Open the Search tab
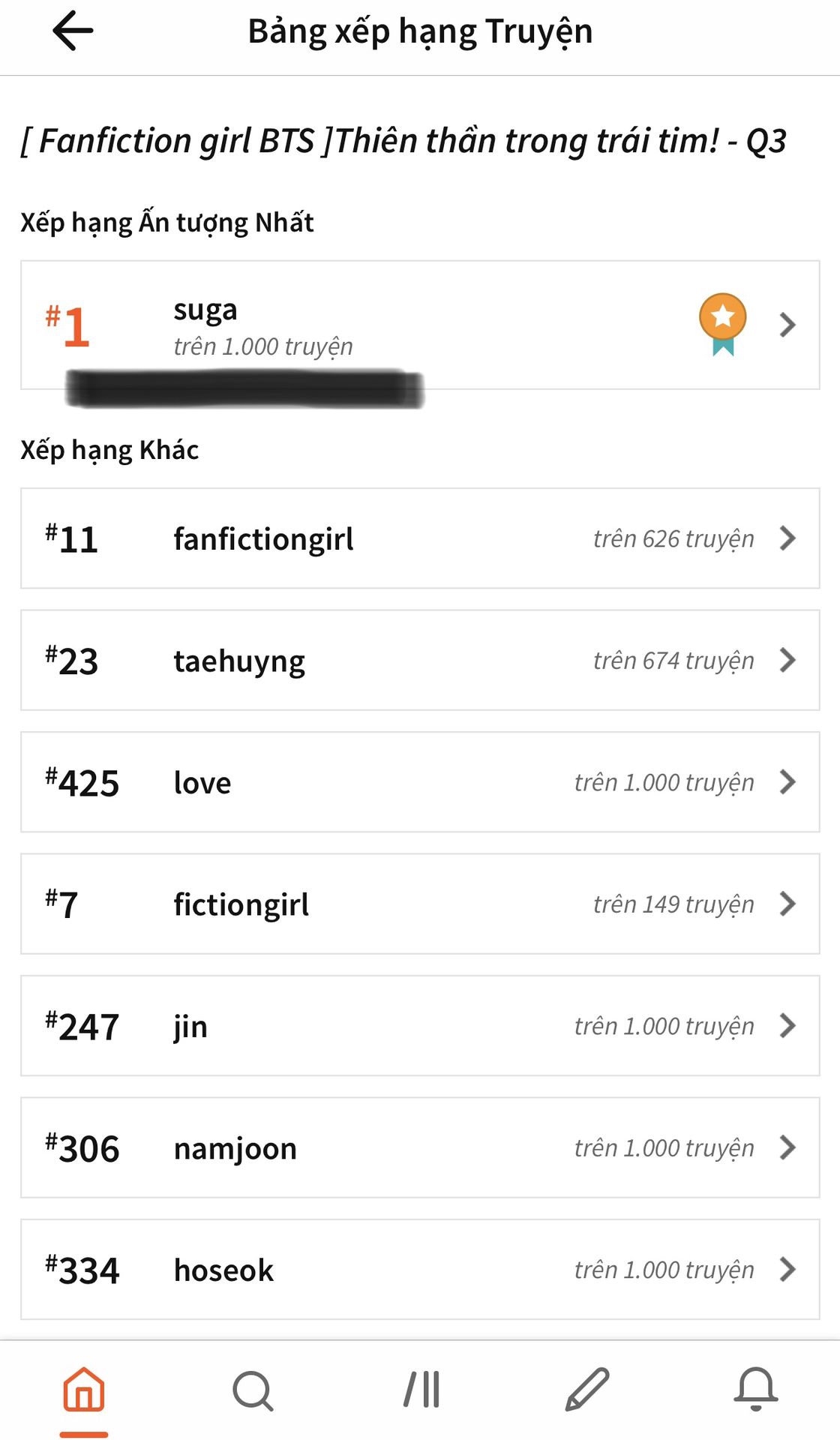 click(253, 1390)
